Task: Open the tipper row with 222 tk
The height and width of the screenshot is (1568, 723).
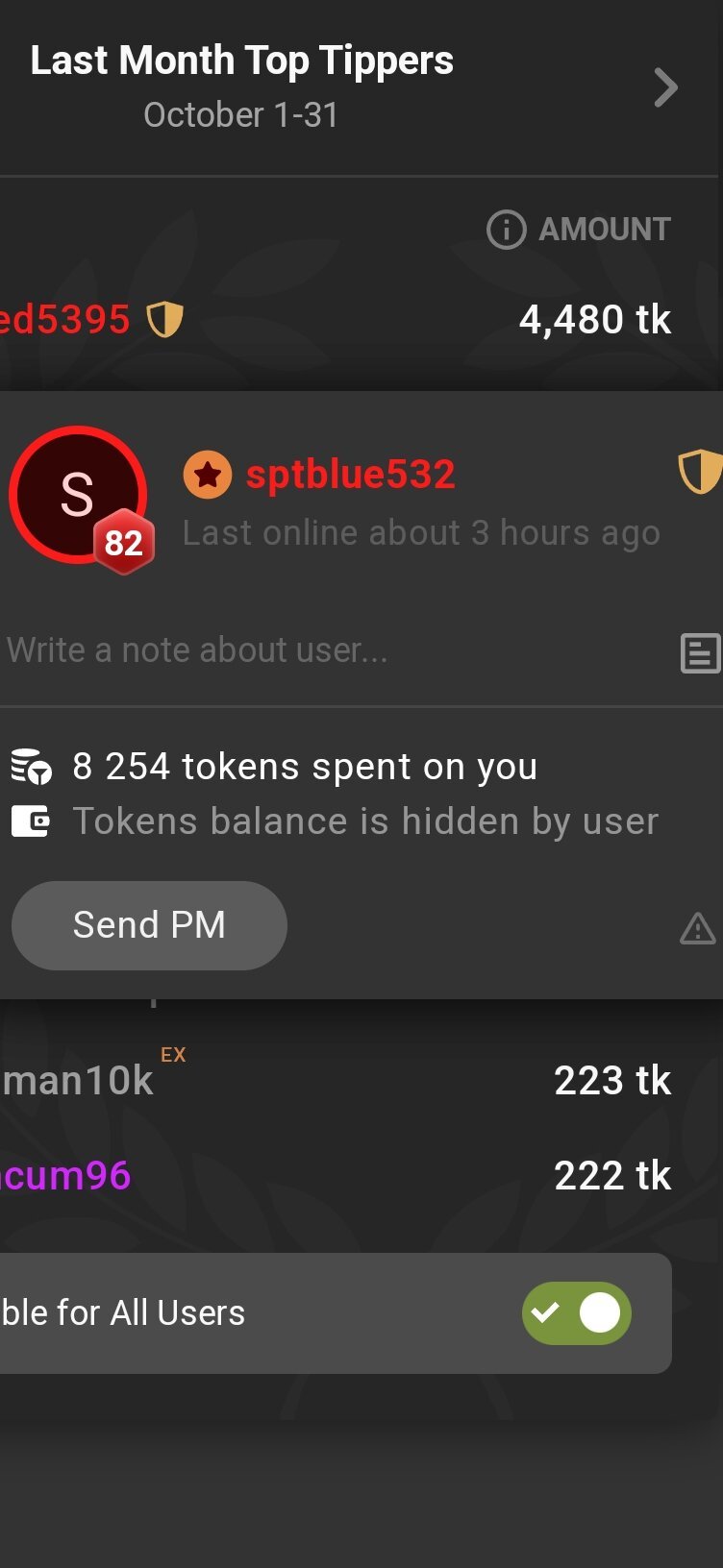Action: [x=337, y=1175]
